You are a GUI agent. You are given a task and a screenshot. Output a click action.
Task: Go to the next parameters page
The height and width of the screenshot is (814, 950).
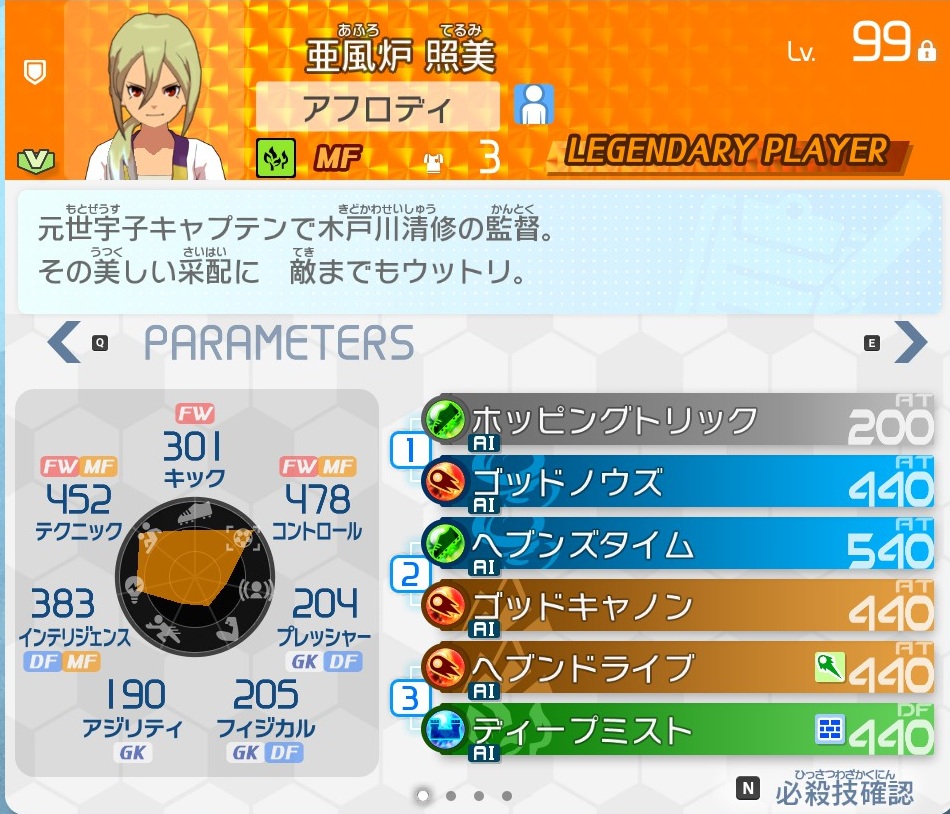(x=909, y=343)
